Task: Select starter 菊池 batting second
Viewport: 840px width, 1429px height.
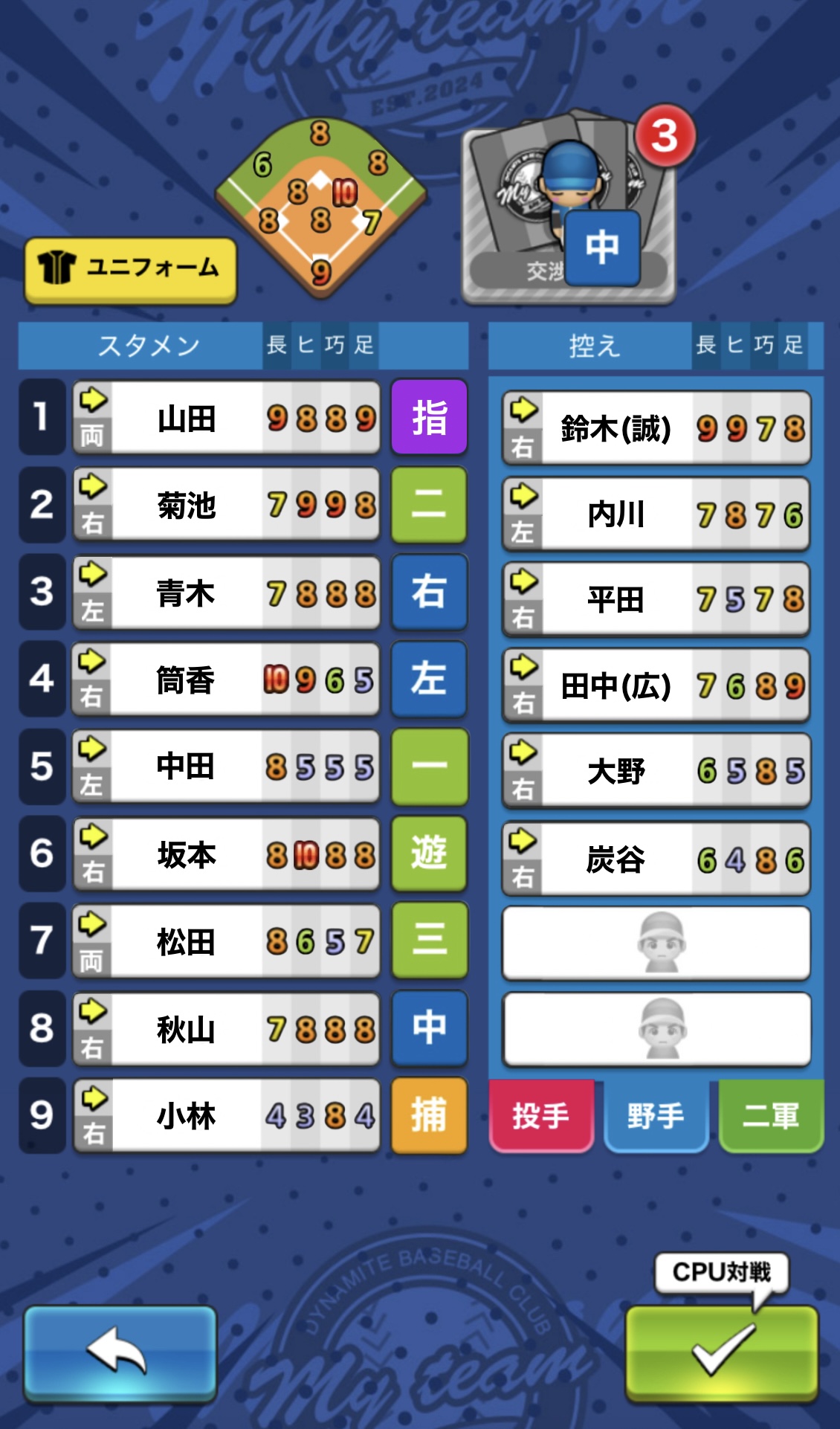Action: pos(226,505)
